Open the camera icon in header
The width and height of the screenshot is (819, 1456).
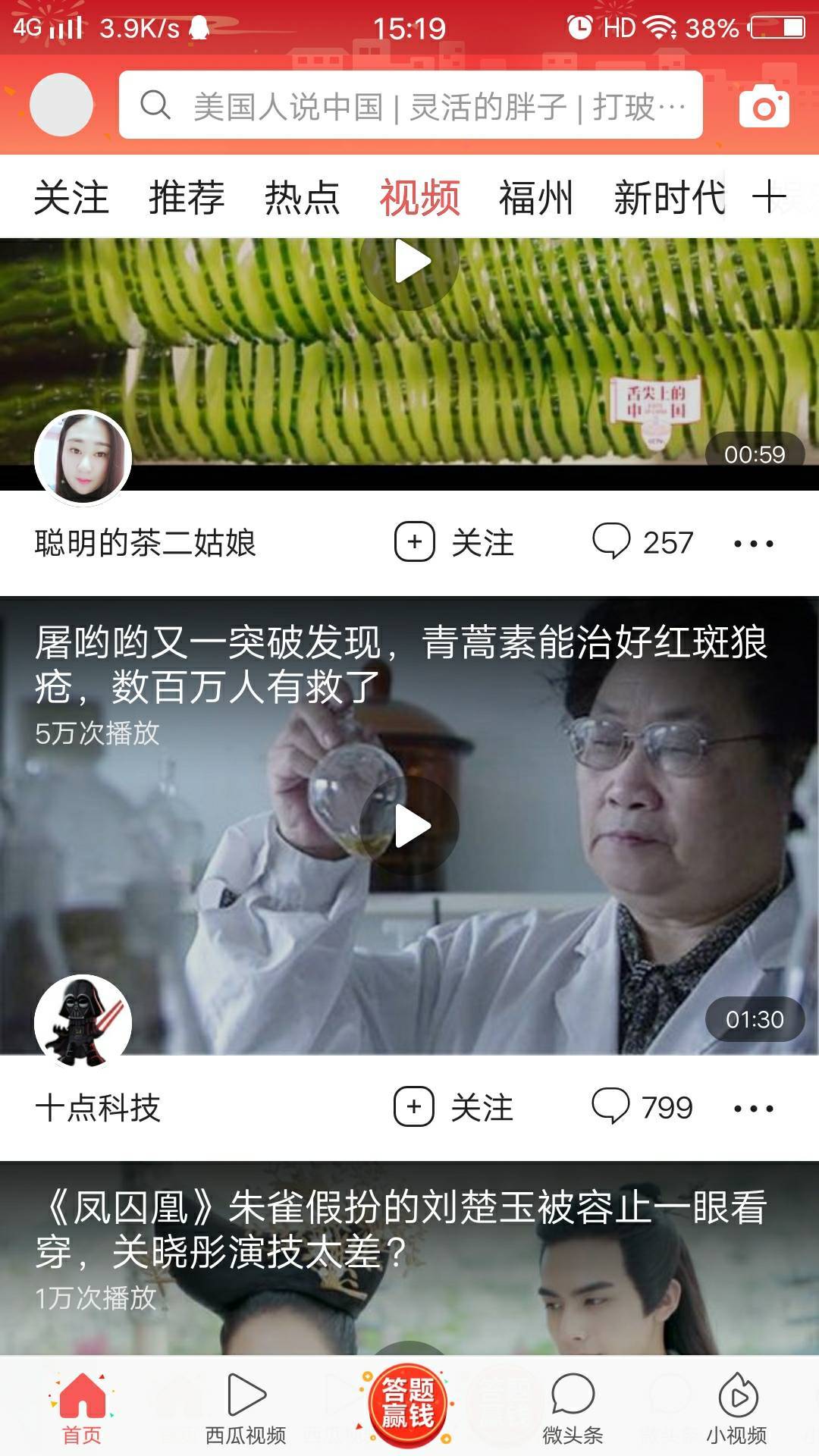pyautogui.click(x=764, y=107)
